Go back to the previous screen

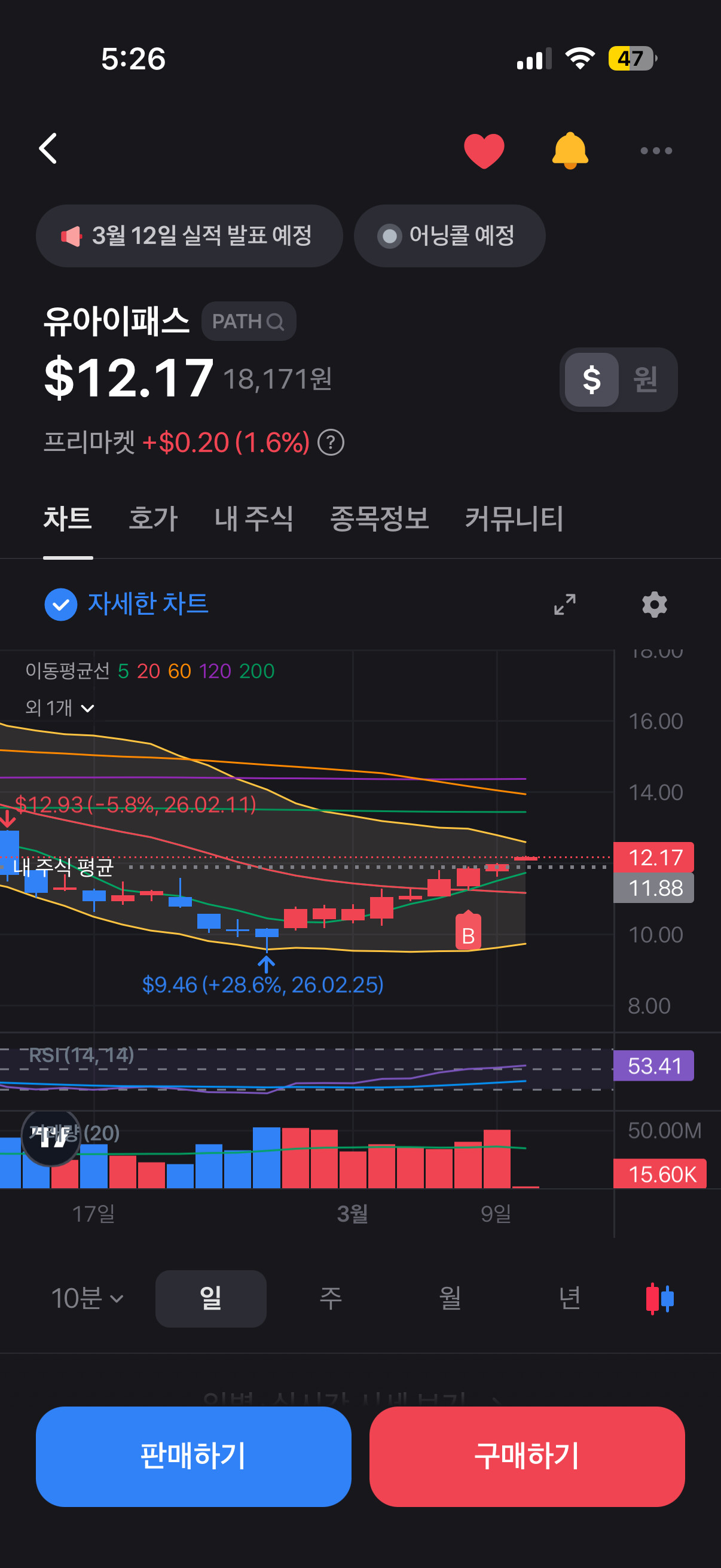48,149
